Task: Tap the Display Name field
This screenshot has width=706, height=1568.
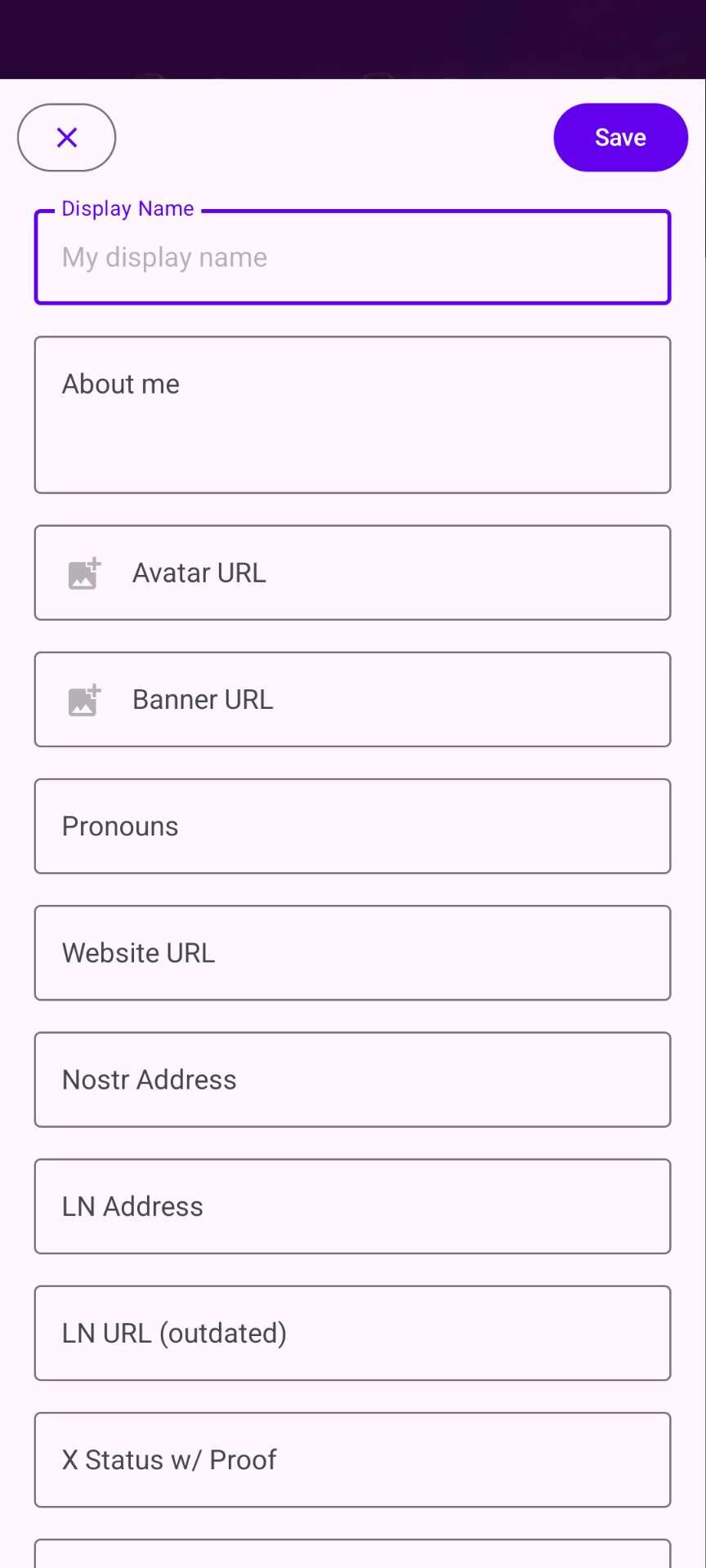Action: (x=352, y=257)
